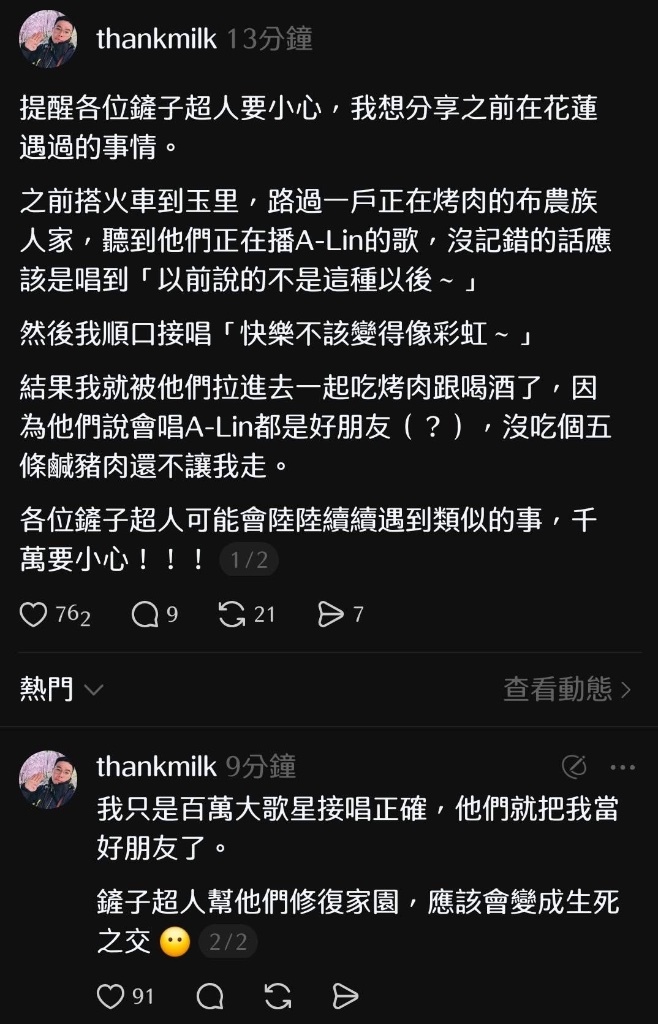Open 查看動態 activity view

pyautogui.click(x=567, y=689)
